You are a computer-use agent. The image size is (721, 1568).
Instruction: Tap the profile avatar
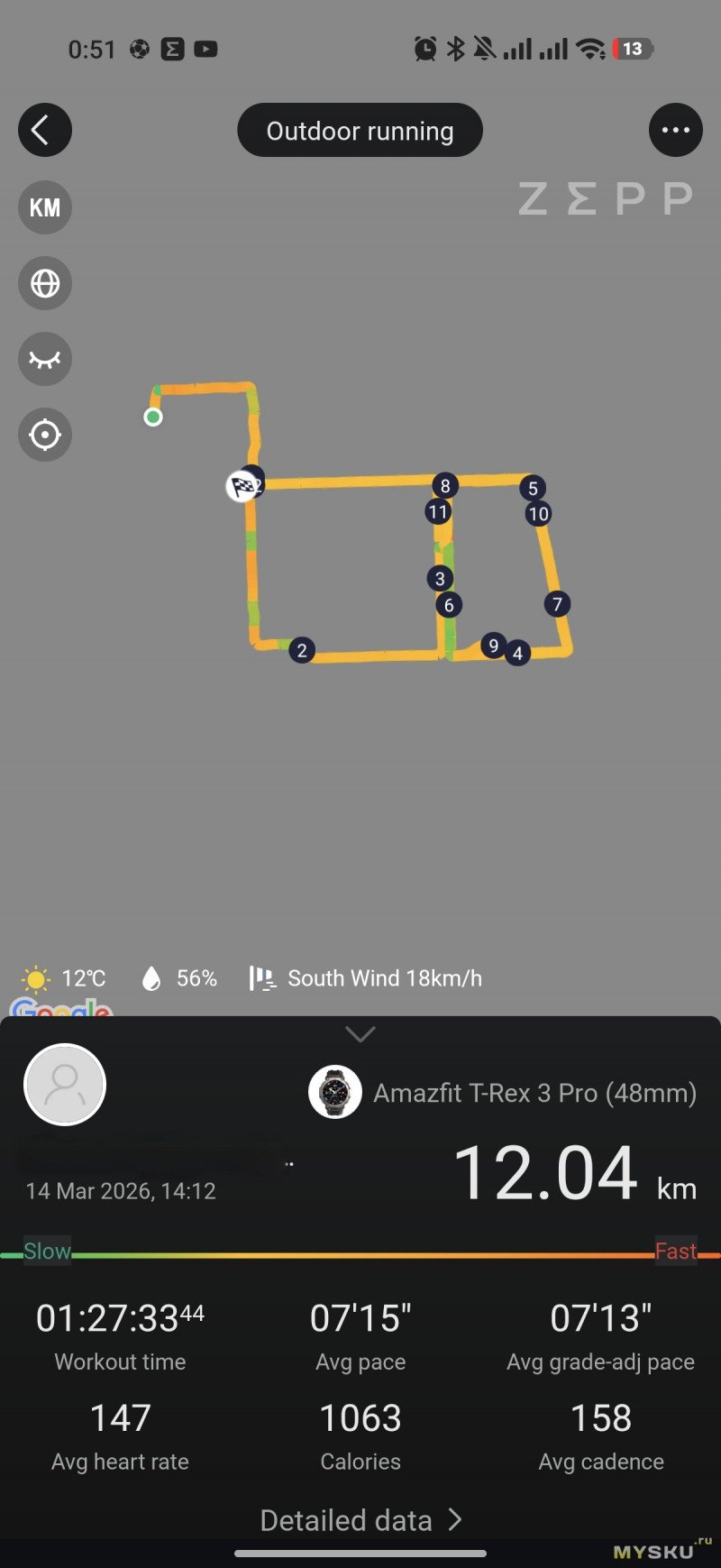coord(65,1085)
